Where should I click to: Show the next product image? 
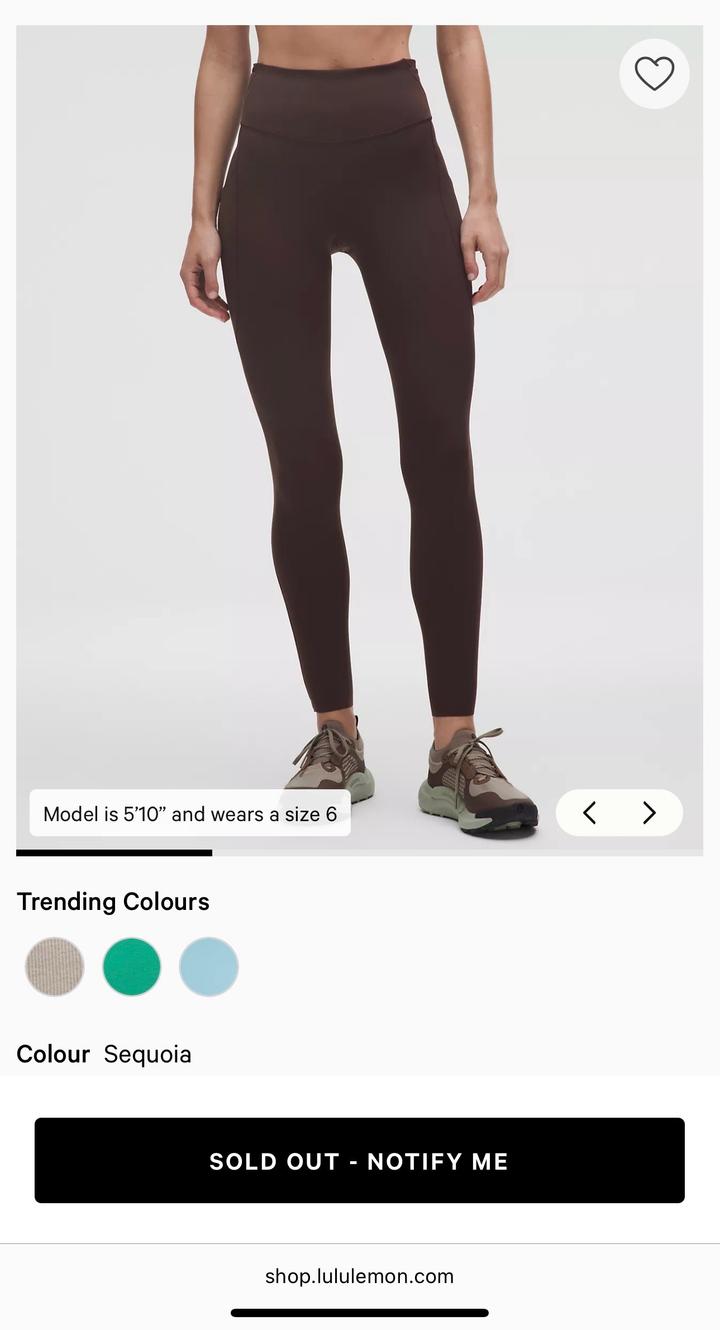(x=649, y=813)
